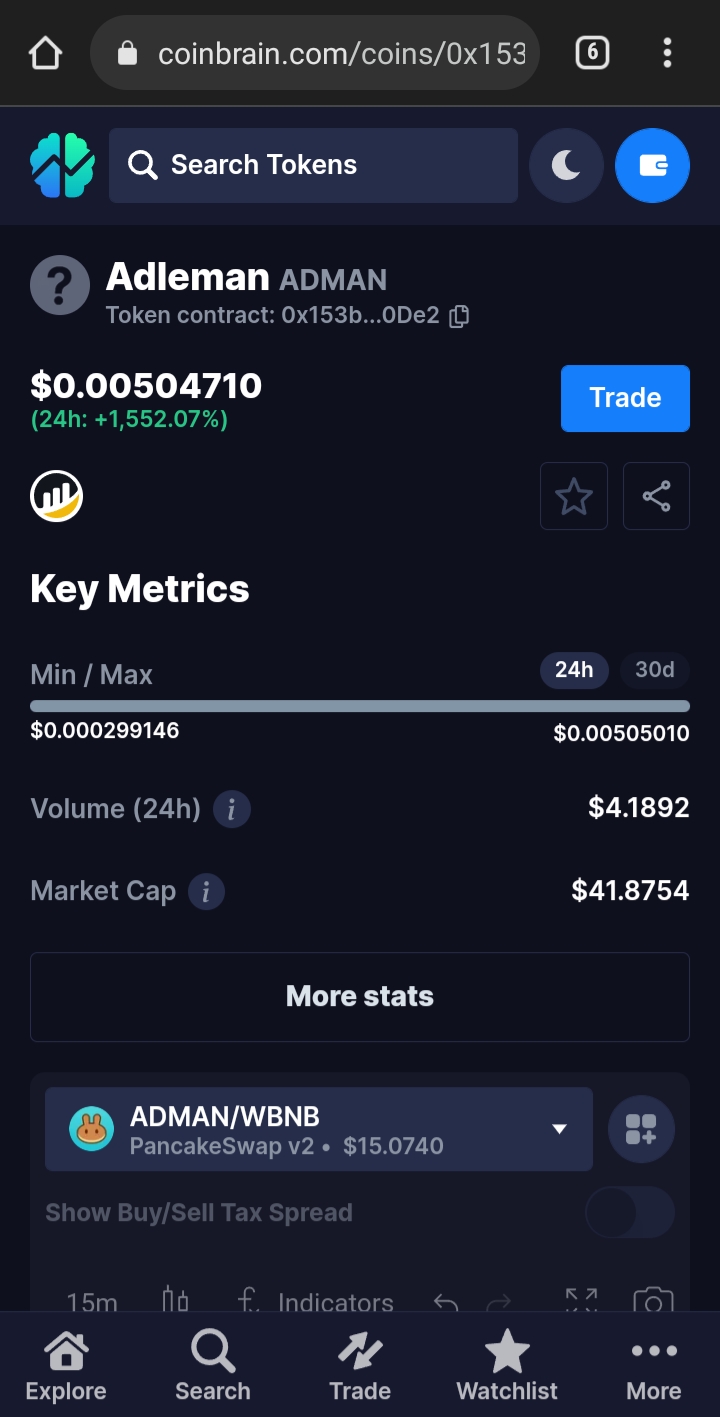Open More stats

coord(360,997)
